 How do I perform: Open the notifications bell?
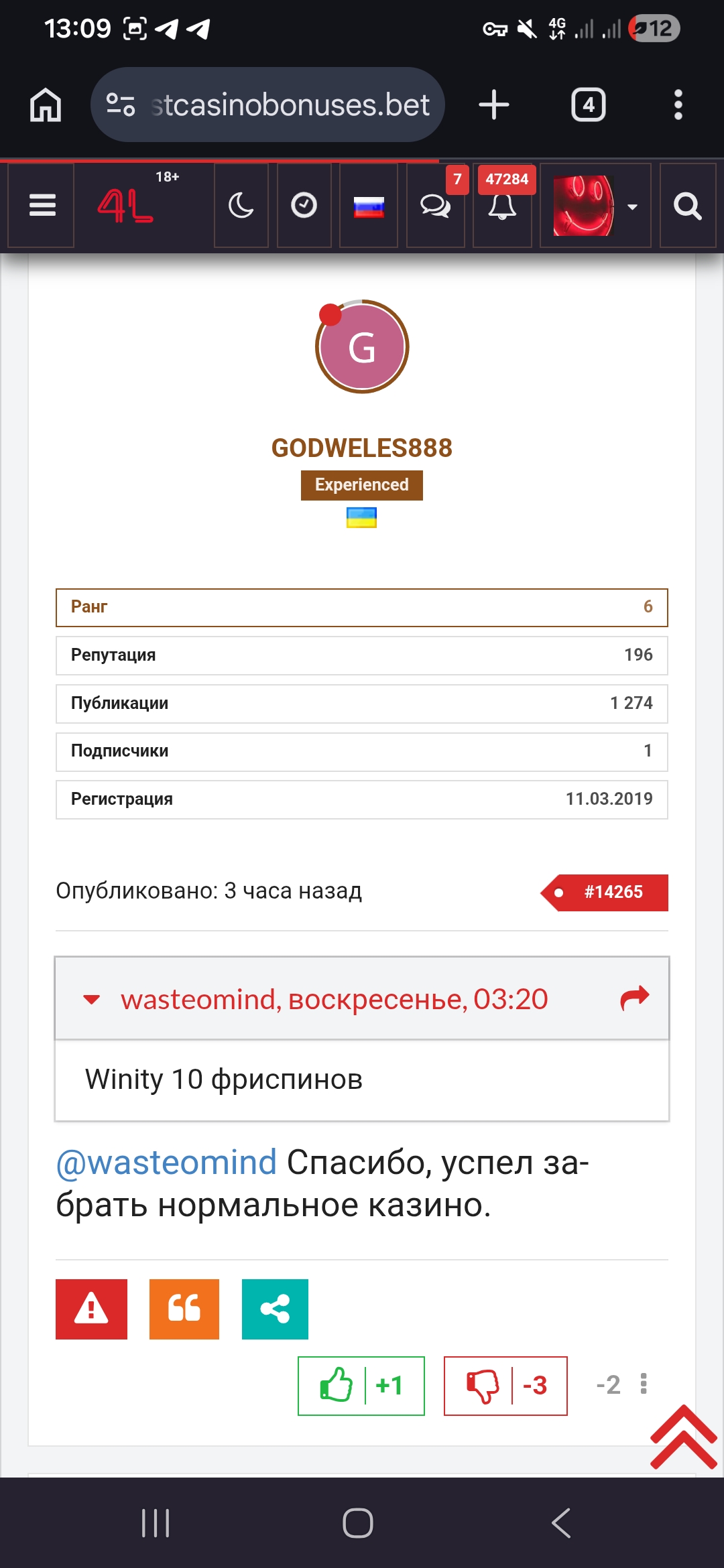point(502,206)
